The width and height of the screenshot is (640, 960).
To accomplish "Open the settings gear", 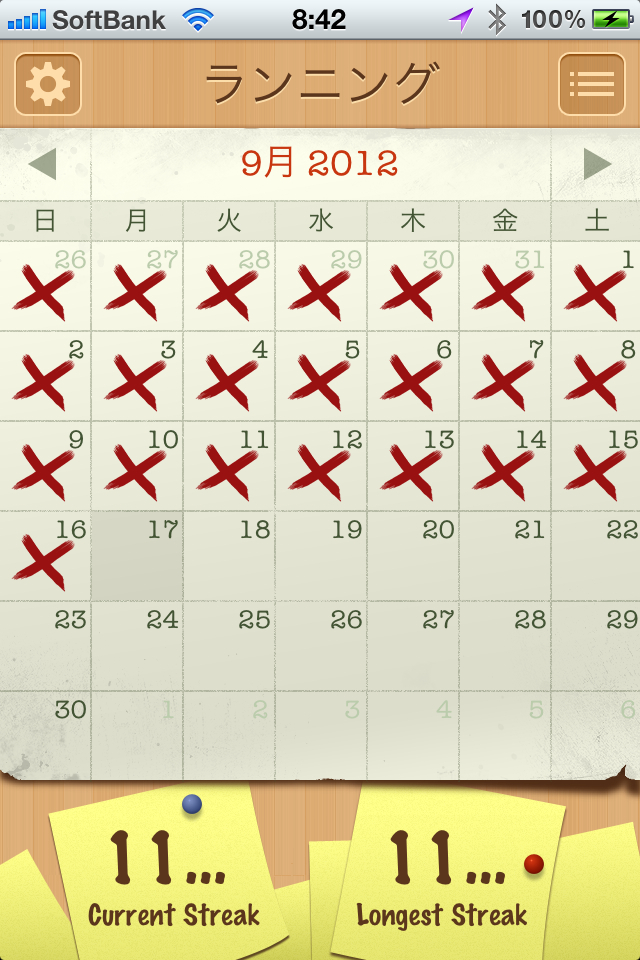I will coord(48,84).
